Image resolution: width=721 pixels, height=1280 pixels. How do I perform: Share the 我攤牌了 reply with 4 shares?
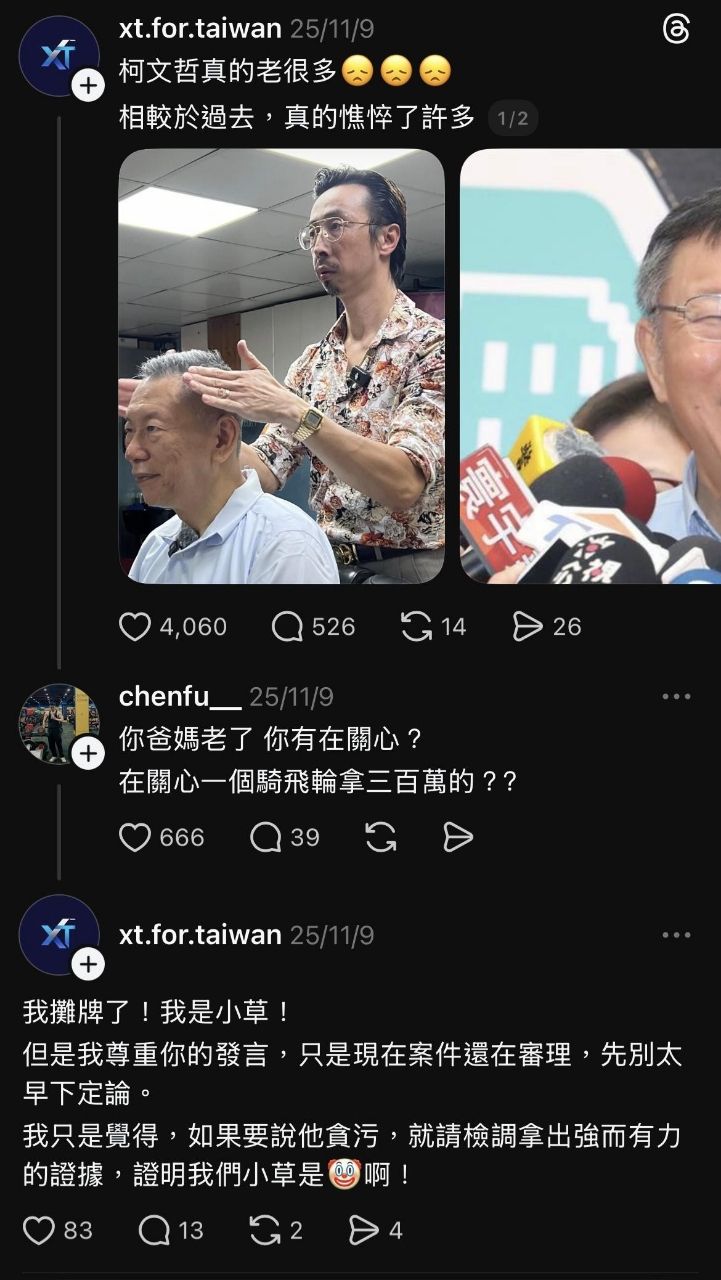[363, 1230]
